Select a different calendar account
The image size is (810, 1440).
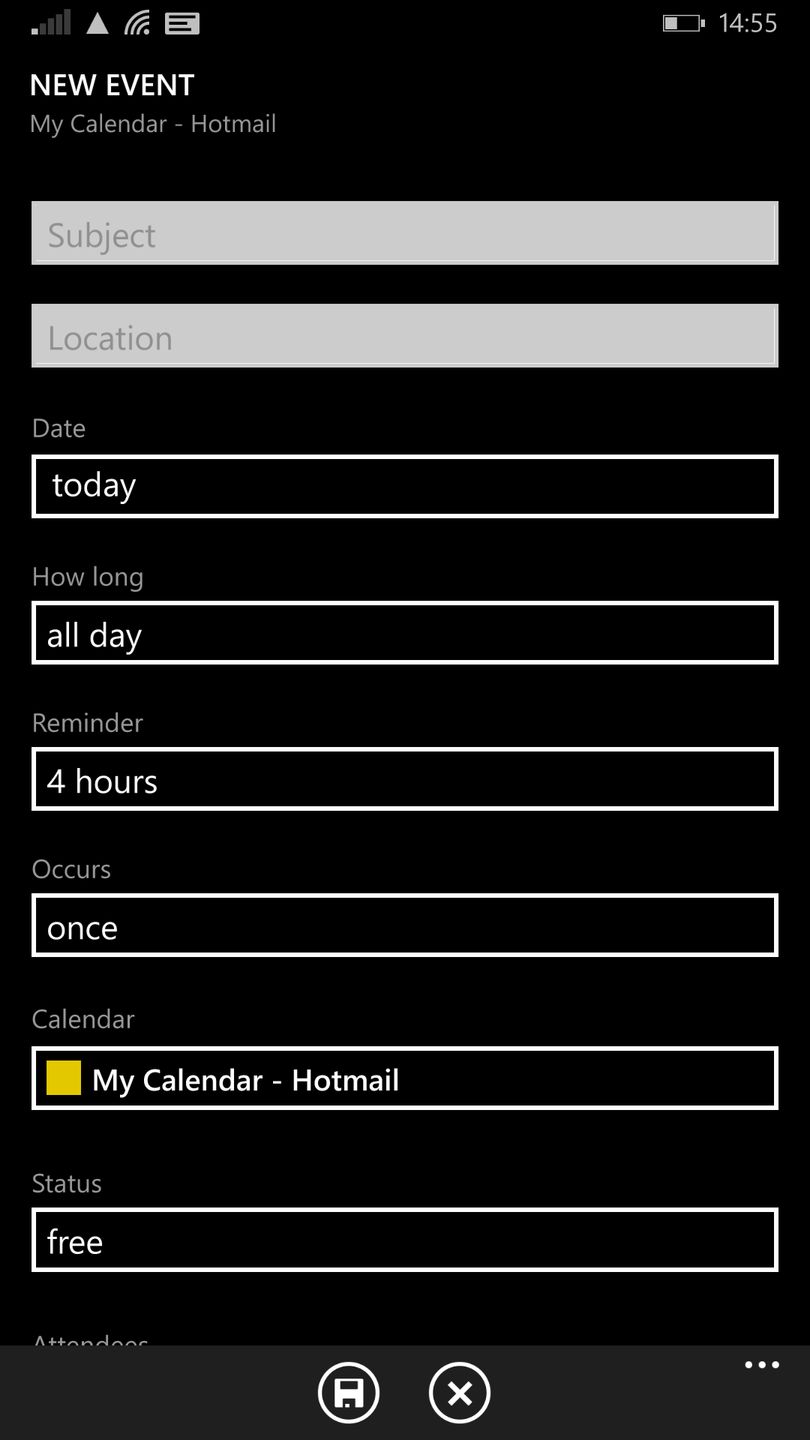[405, 1078]
